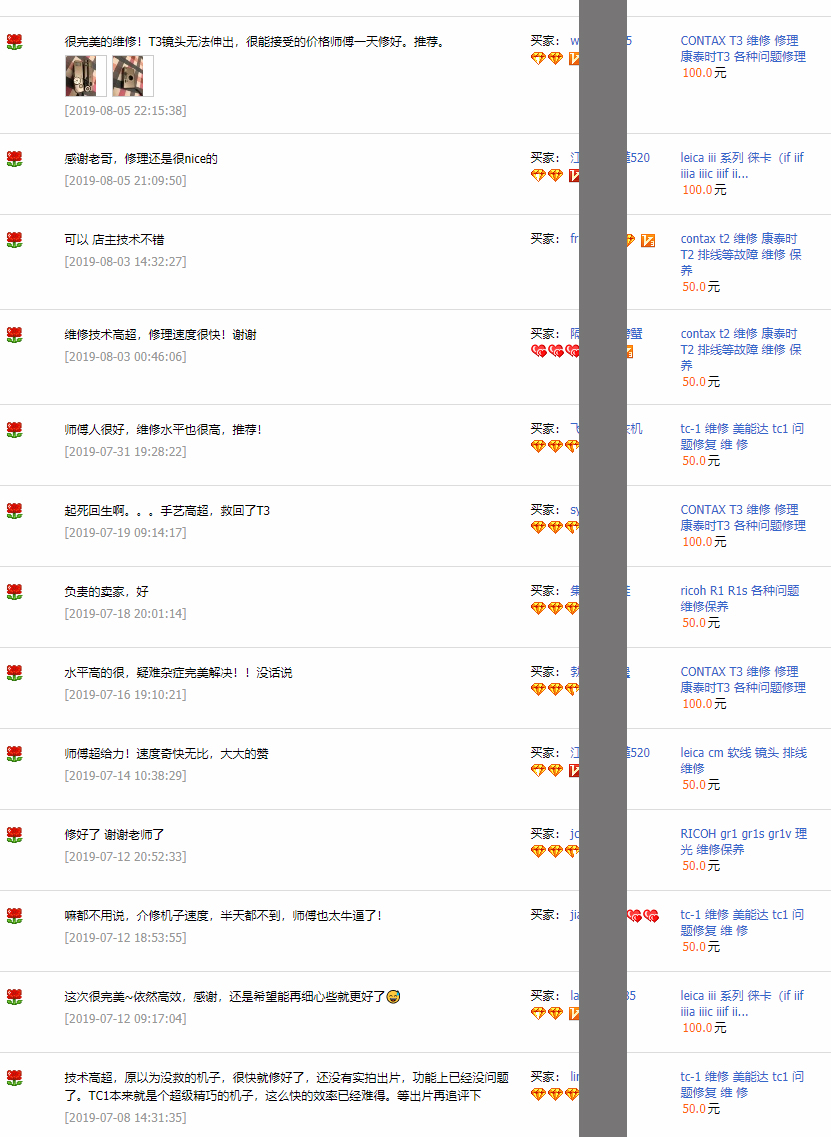Screen dimensions: 831x1137
Task: Open the RICOH gr1 gr1s gr1v item link
Action: click(x=743, y=841)
